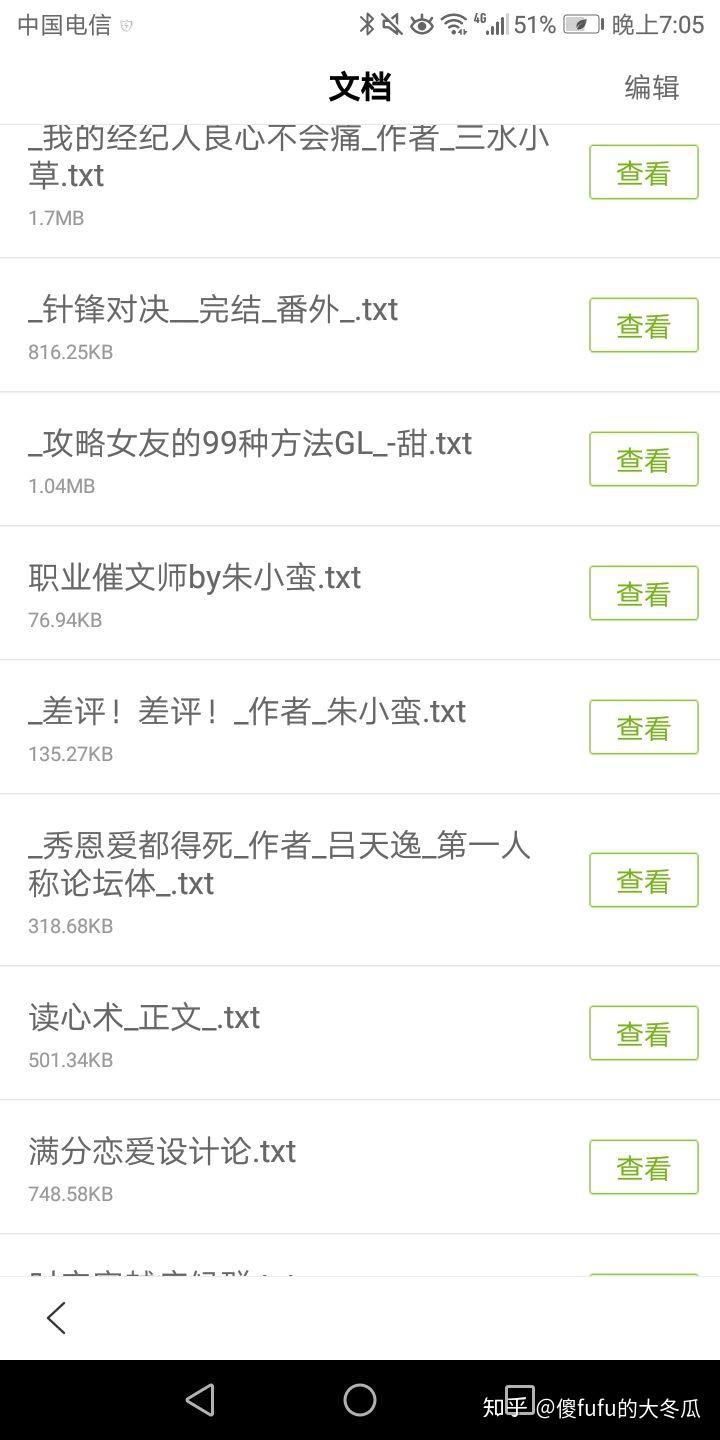Tap 查看 for 差评！差评！
The image size is (720, 1440).
tap(643, 728)
